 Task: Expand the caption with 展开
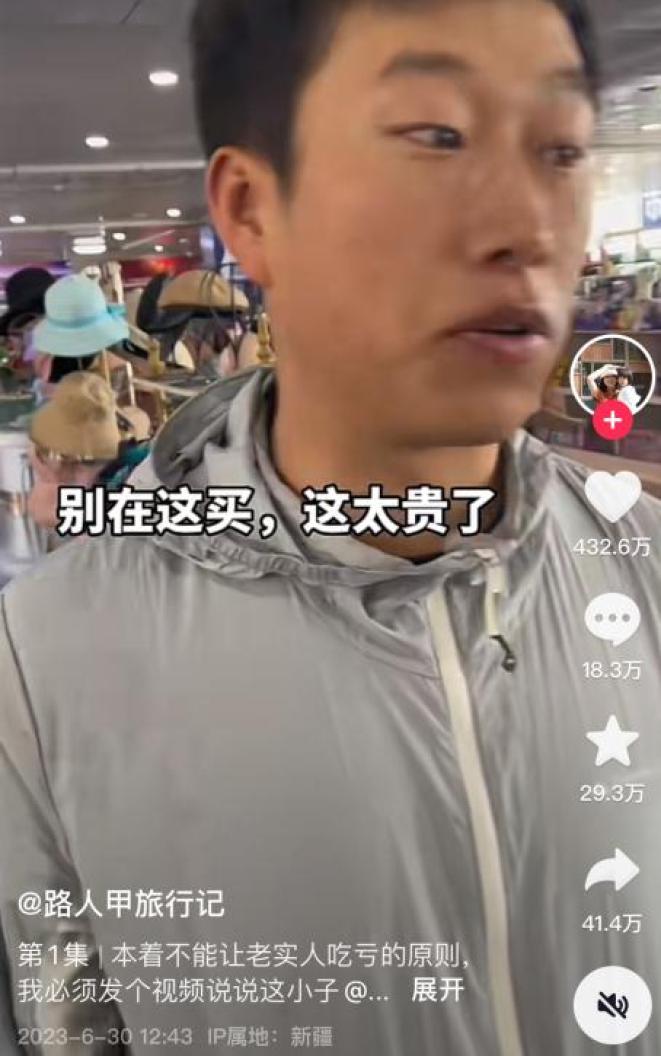tap(438, 990)
